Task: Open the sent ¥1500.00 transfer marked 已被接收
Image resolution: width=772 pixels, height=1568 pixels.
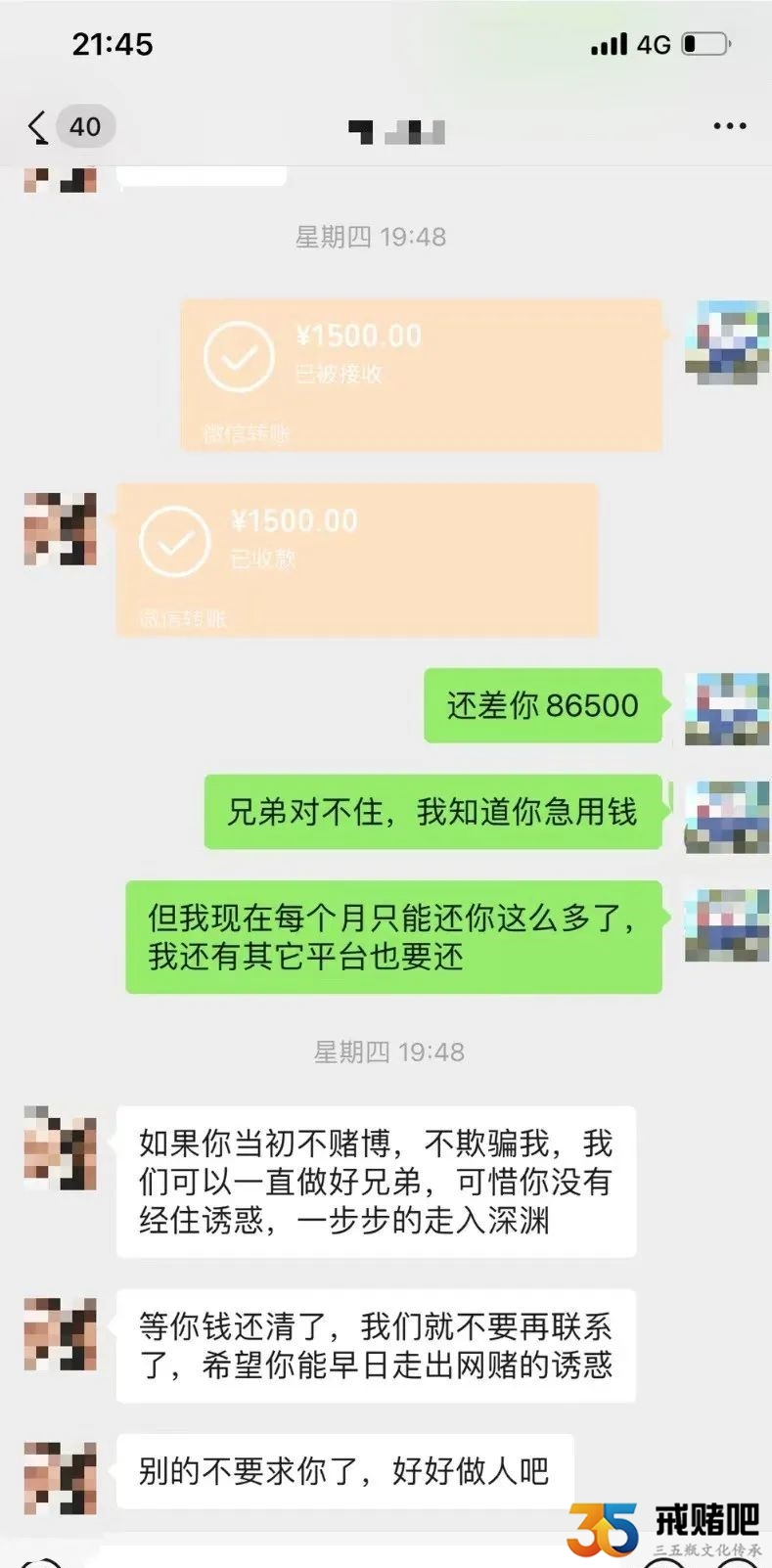Action: click(421, 375)
